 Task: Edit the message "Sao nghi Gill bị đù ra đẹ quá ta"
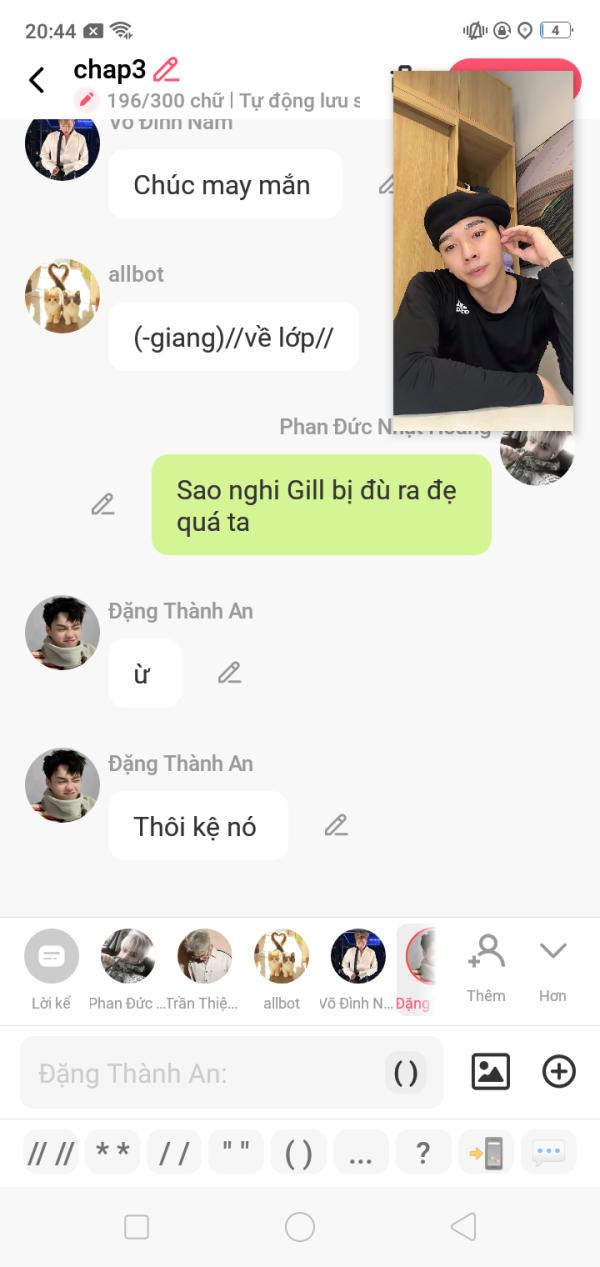tap(103, 505)
